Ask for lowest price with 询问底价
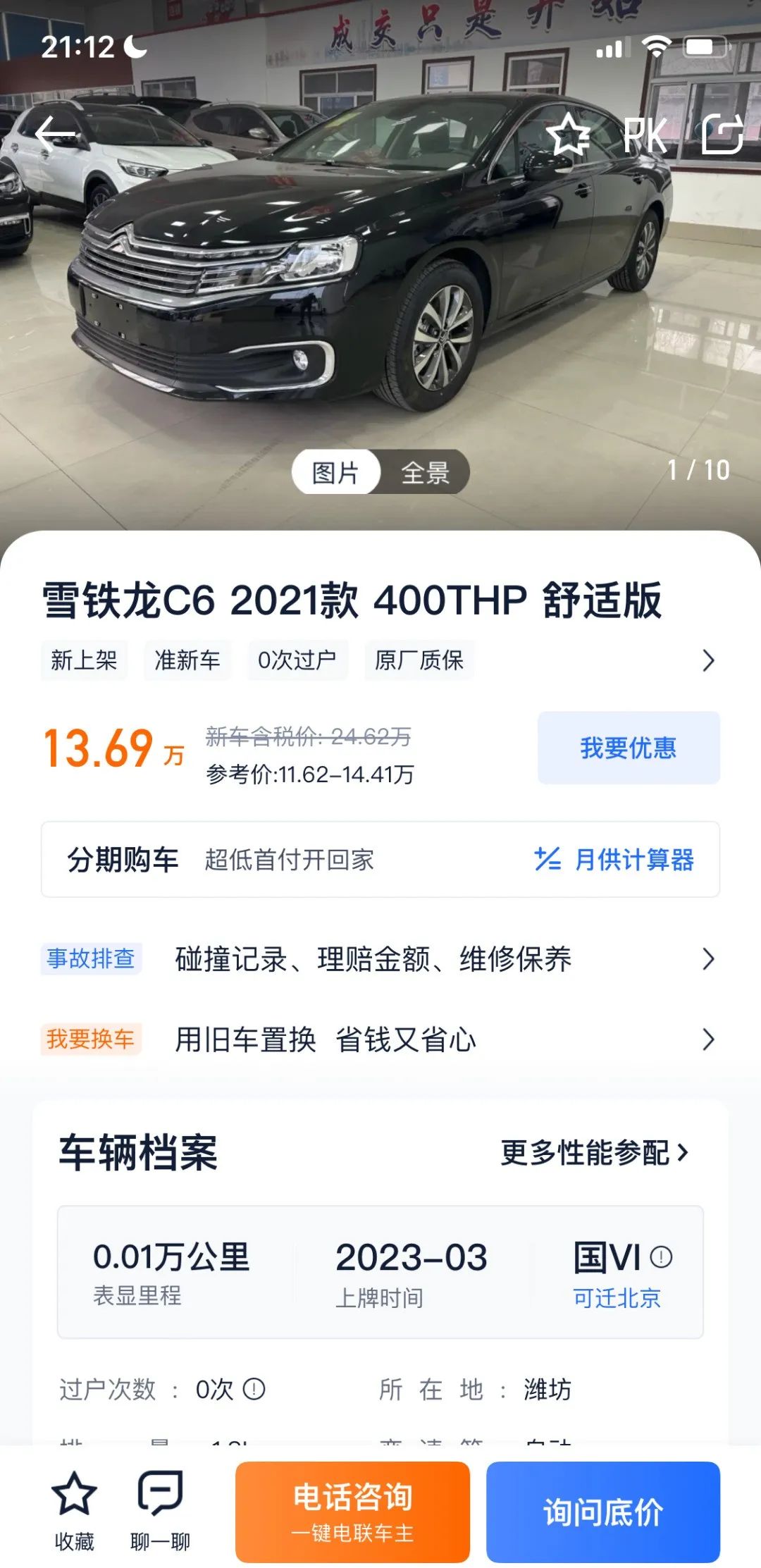 (x=603, y=1512)
